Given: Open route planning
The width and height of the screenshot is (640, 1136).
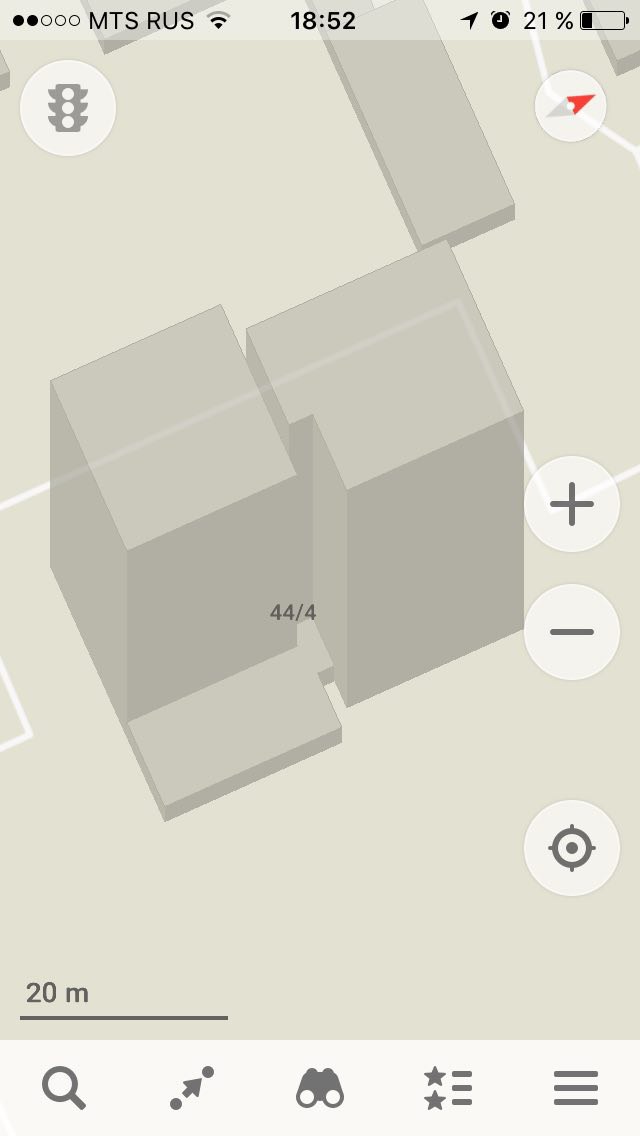Looking at the screenshot, I should (x=192, y=1087).
